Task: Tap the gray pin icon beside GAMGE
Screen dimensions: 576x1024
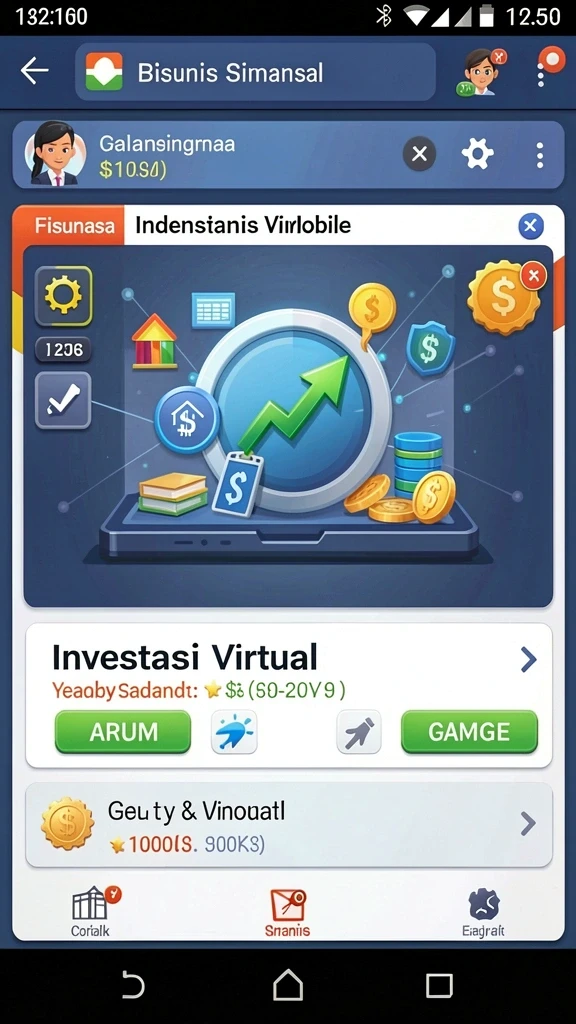Action: [359, 732]
